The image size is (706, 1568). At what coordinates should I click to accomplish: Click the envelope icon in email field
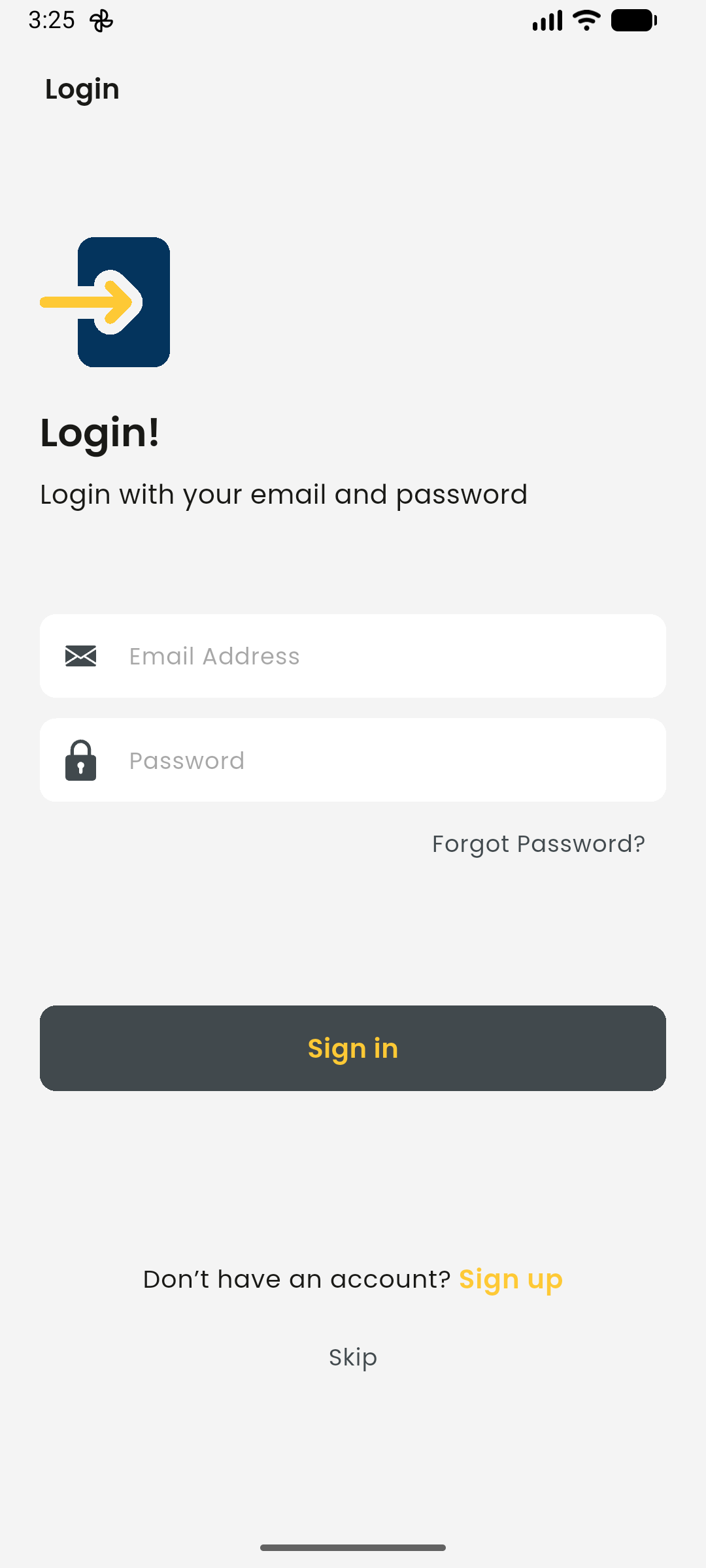click(x=80, y=655)
